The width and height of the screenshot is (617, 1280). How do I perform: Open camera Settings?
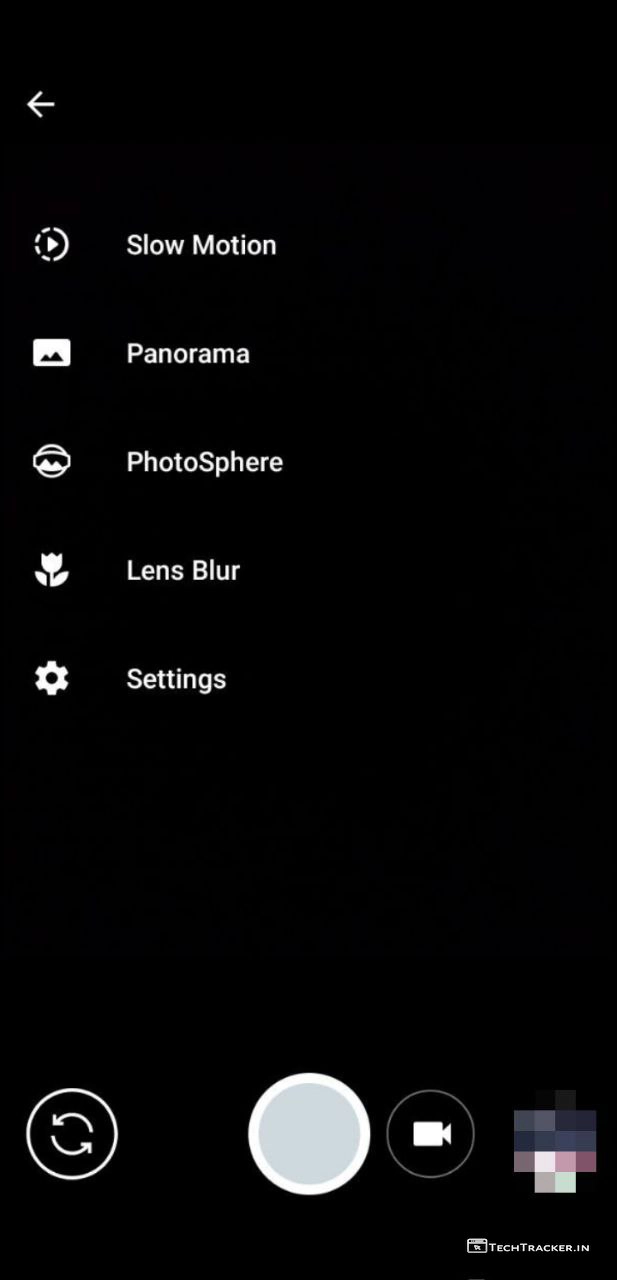pos(176,679)
